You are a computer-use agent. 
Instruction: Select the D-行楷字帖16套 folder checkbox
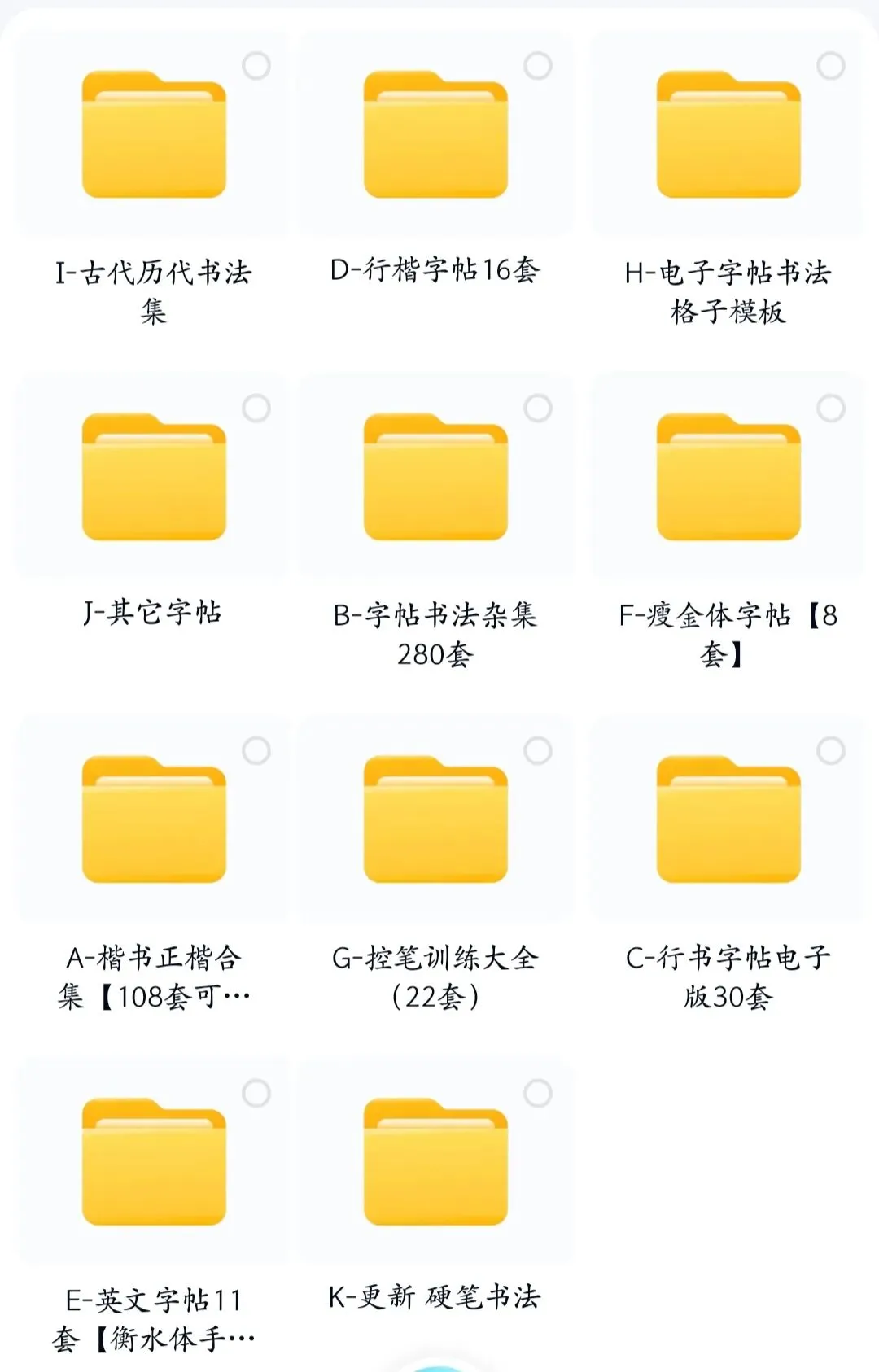(x=538, y=66)
